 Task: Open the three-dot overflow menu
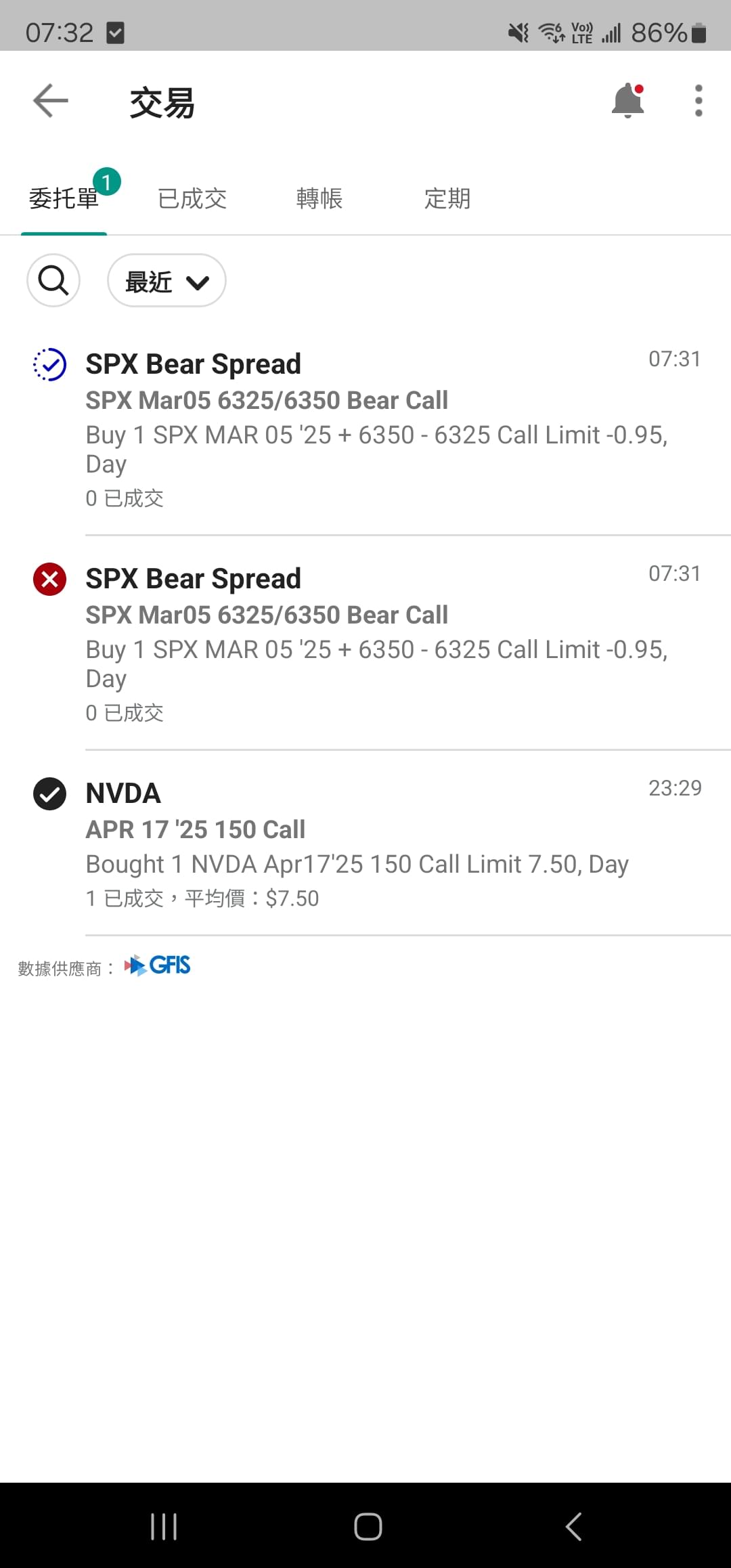pyautogui.click(x=699, y=101)
